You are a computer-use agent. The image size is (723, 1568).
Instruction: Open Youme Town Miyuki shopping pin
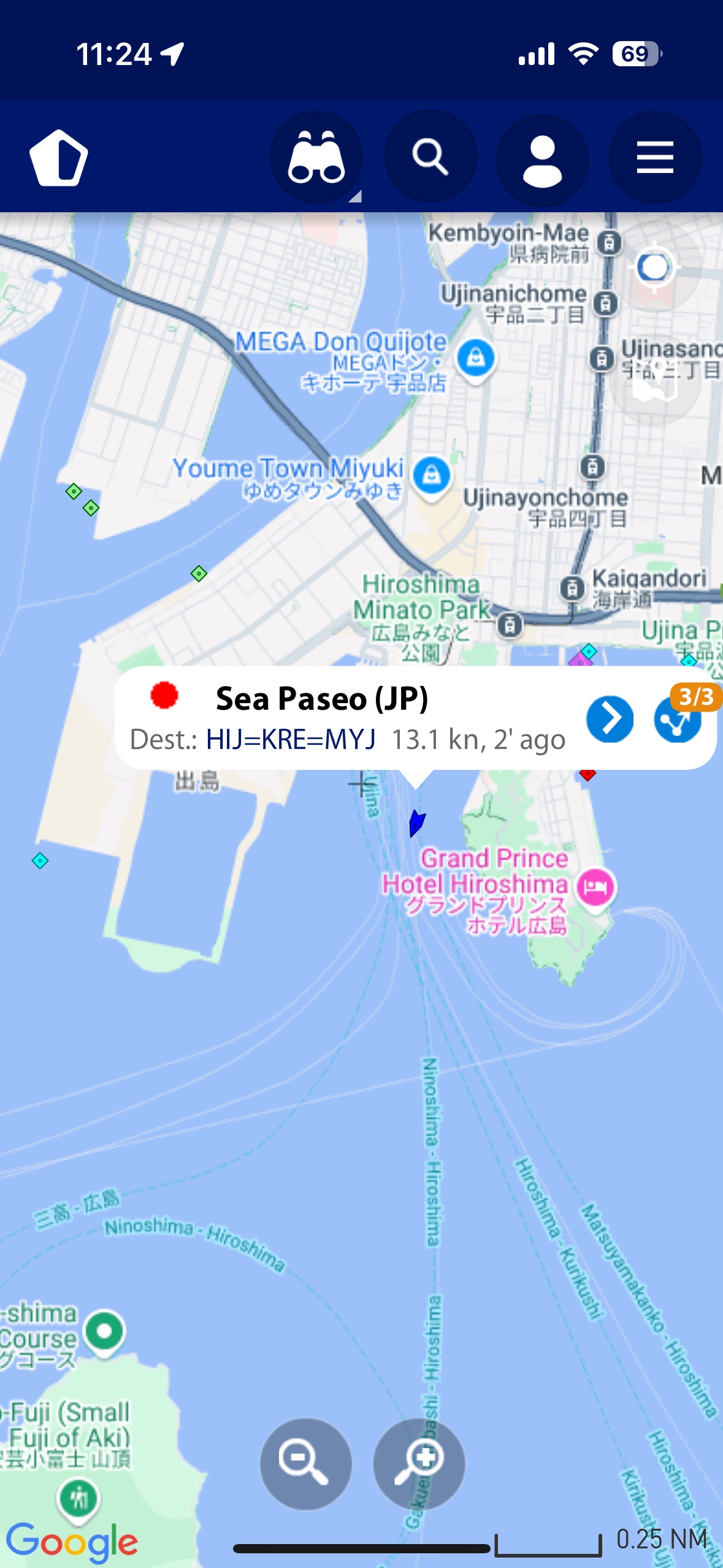[x=432, y=475]
